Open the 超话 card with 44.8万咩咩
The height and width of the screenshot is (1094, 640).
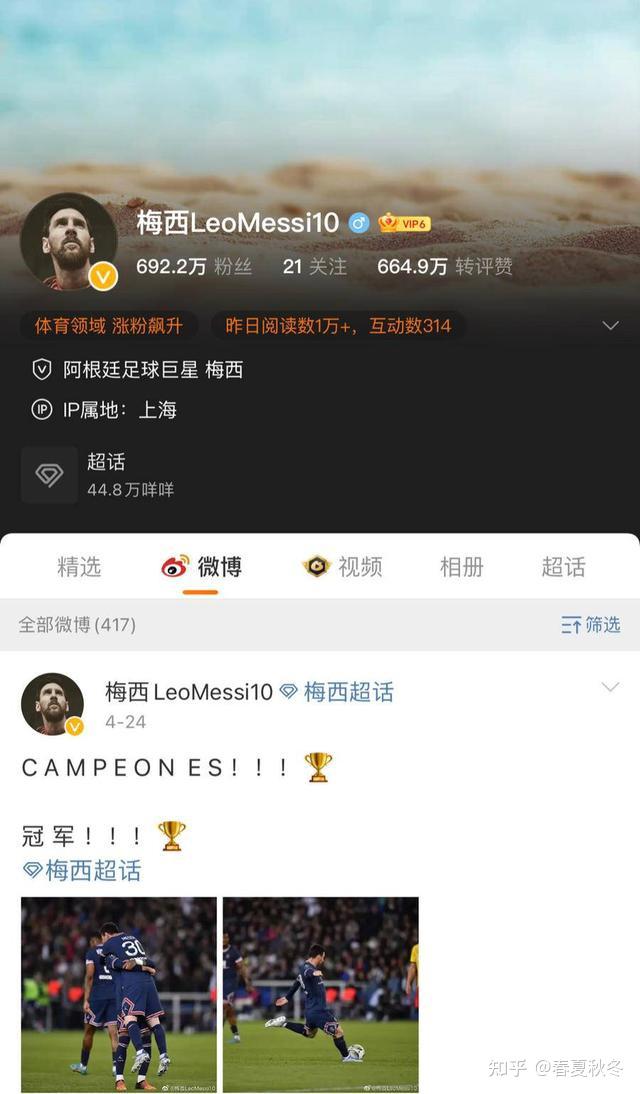point(98,474)
